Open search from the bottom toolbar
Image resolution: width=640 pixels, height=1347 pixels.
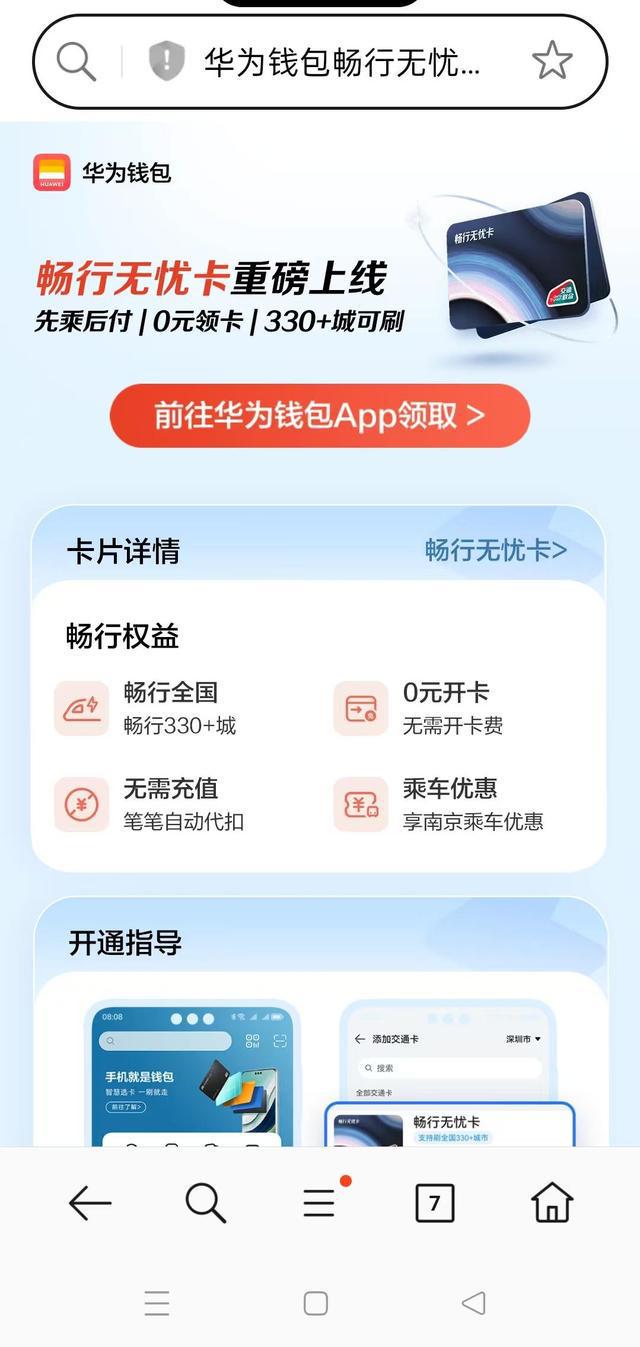pos(205,1203)
